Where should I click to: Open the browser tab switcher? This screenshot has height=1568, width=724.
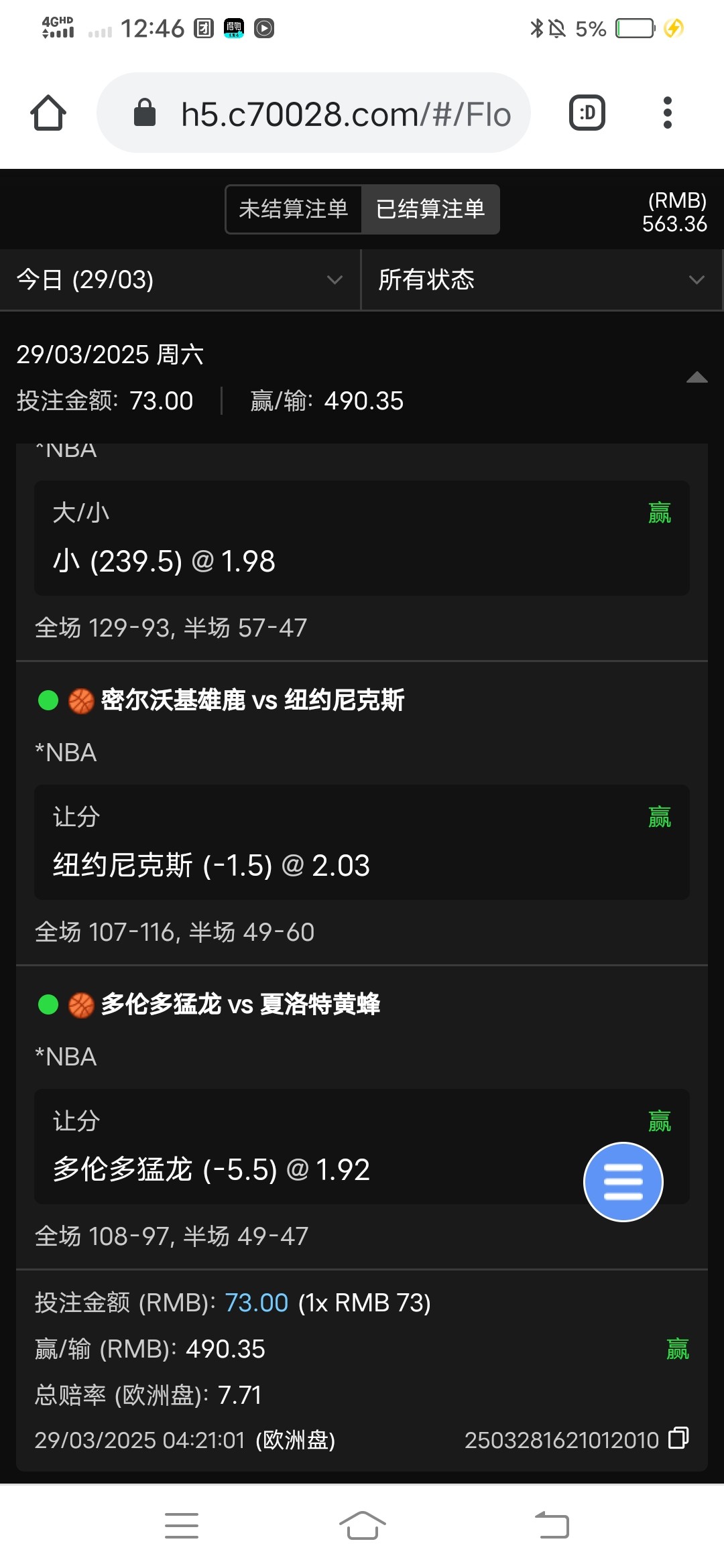click(x=587, y=113)
